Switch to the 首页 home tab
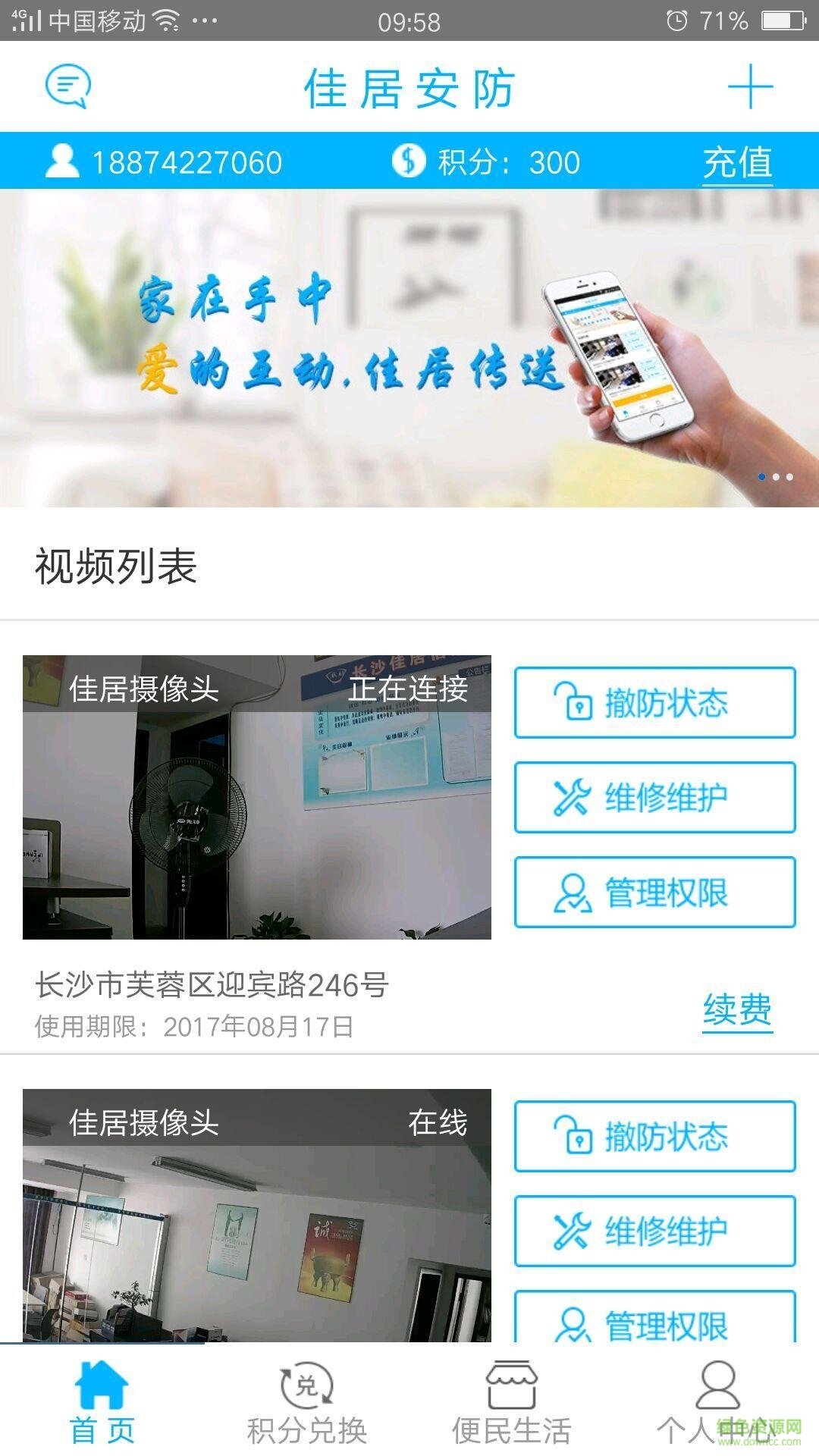This screenshot has height=1456, width=819. click(102, 1403)
